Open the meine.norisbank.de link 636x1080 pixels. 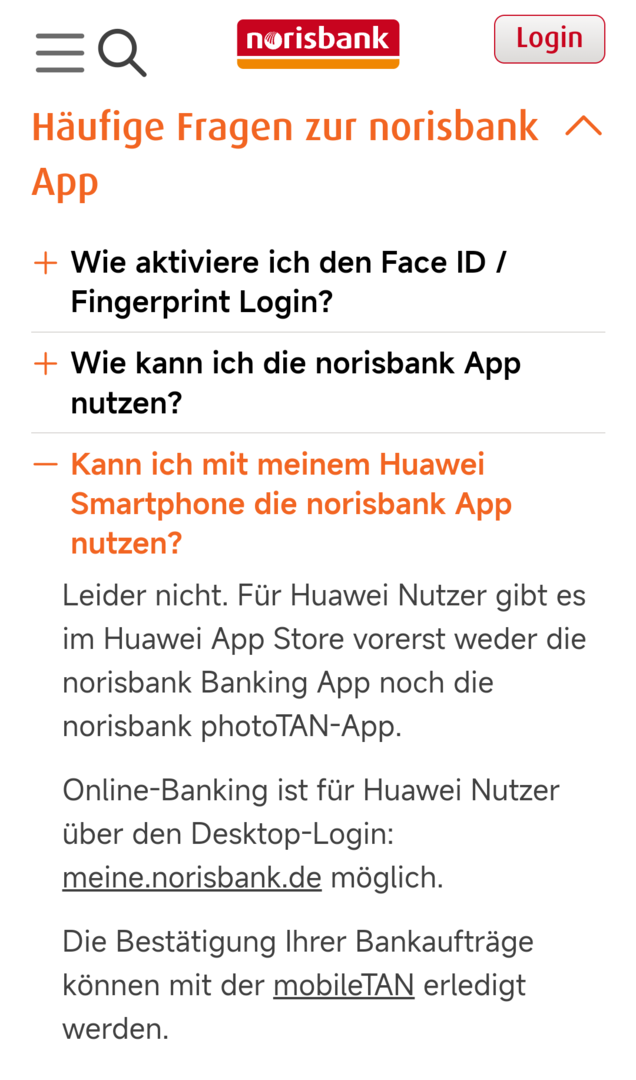click(x=192, y=878)
